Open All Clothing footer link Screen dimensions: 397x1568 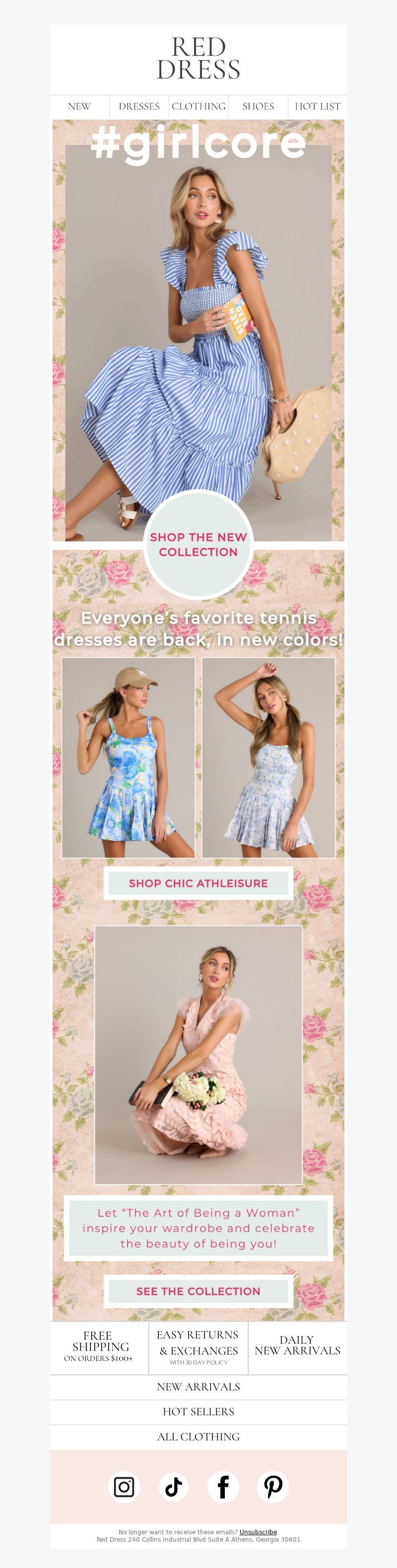[198, 1436]
